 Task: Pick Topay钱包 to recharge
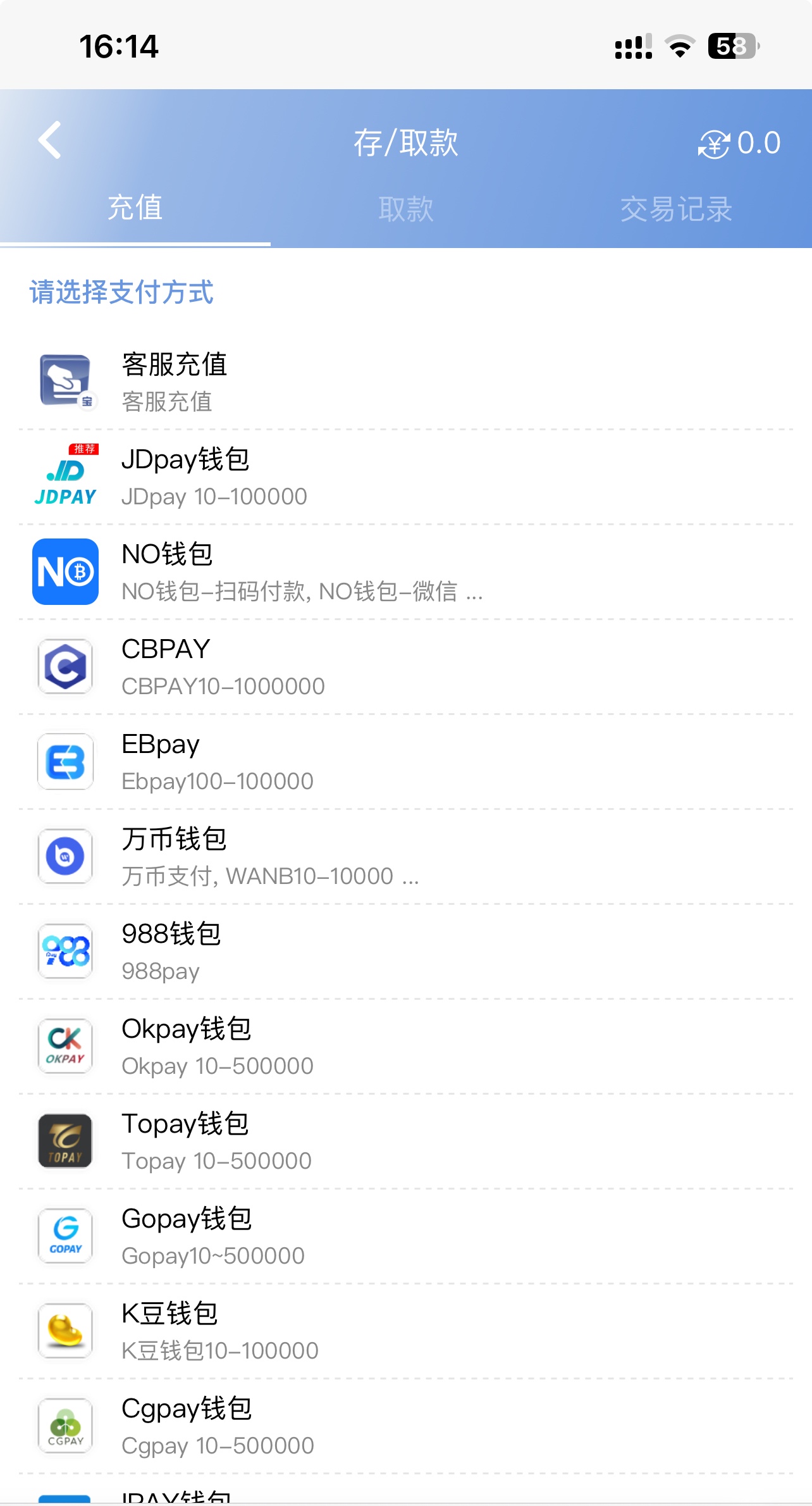click(405, 1142)
